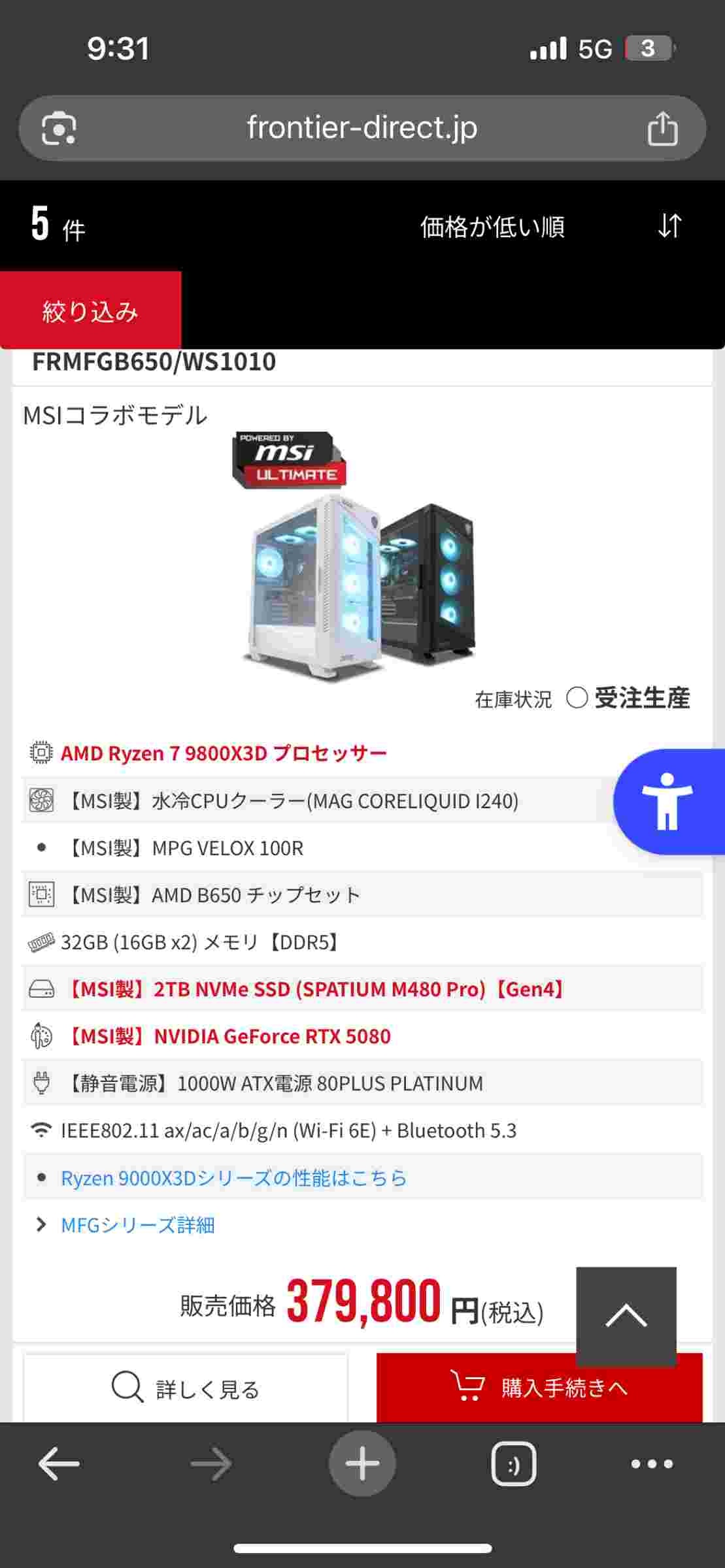The image size is (725, 1568).
Task: Open the camera search icon in address bar
Action: (59, 128)
